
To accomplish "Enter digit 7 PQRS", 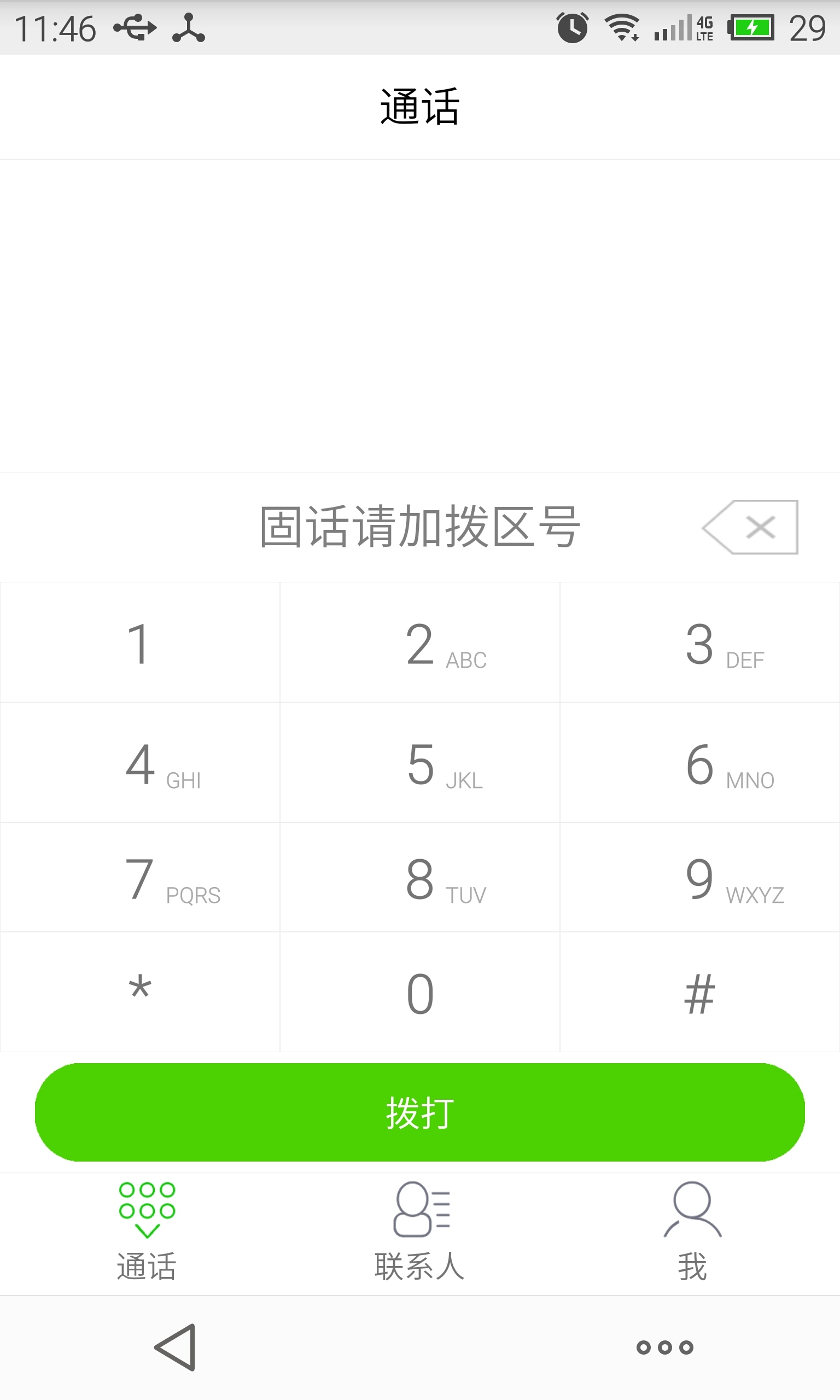I will 140,878.
